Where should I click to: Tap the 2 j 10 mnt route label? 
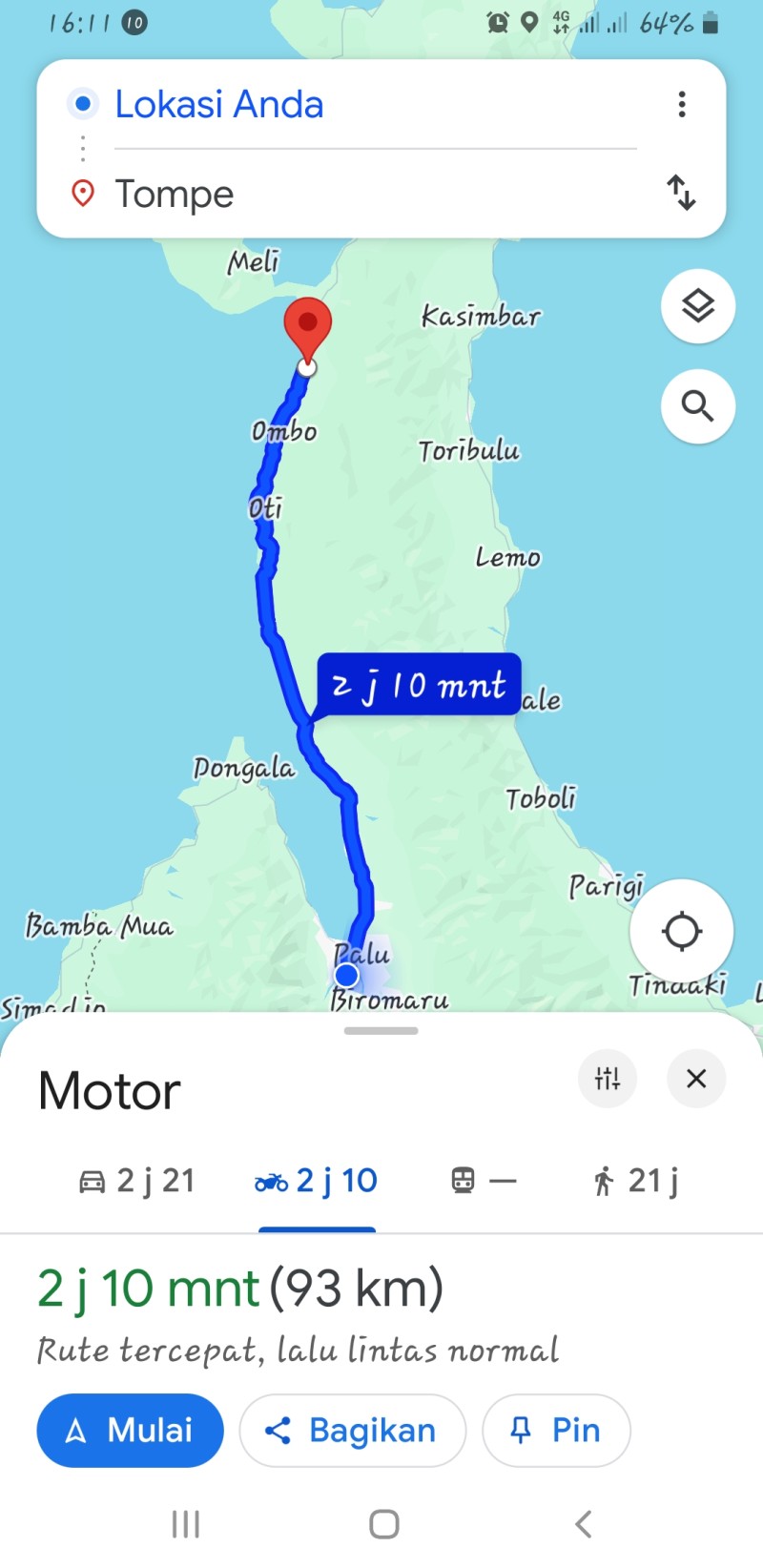[x=419, y=685]
